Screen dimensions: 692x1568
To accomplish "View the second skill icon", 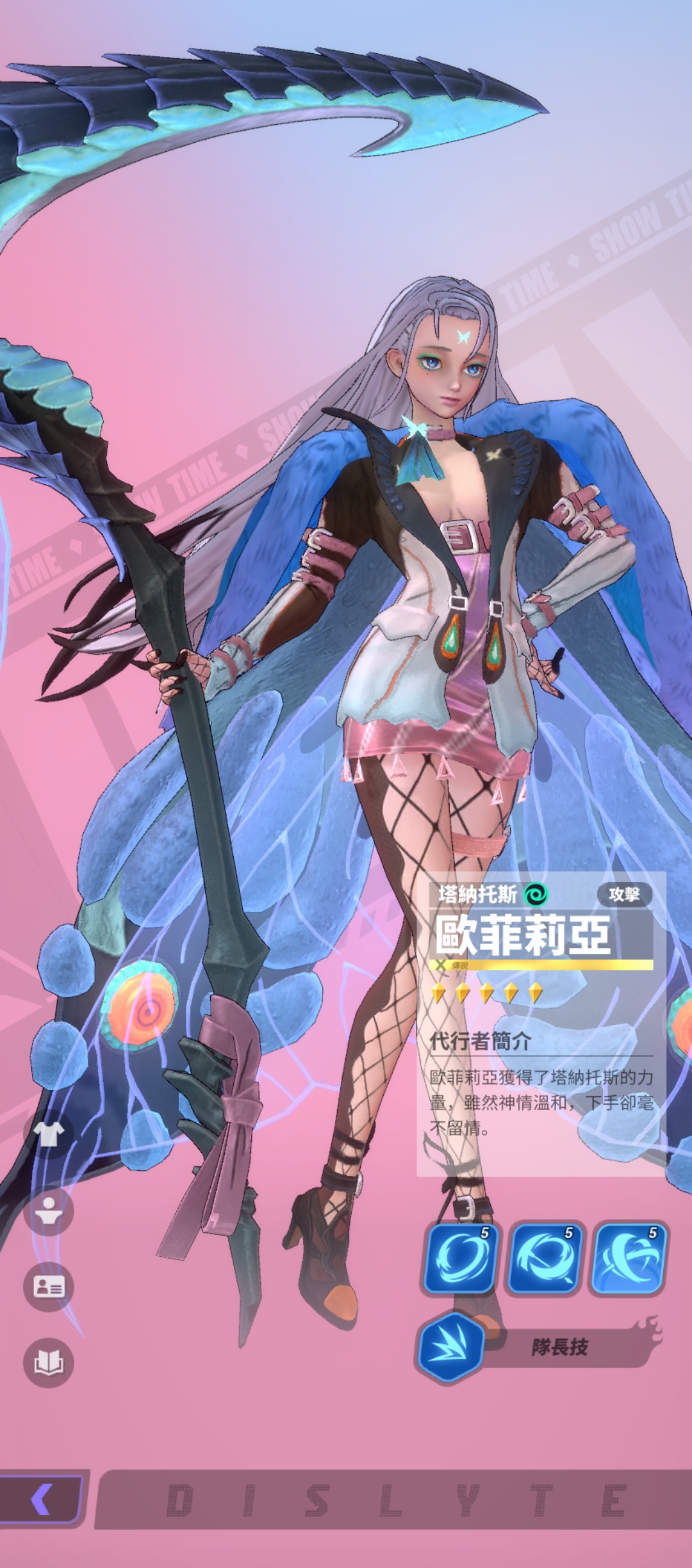I will pos(543,1259).
